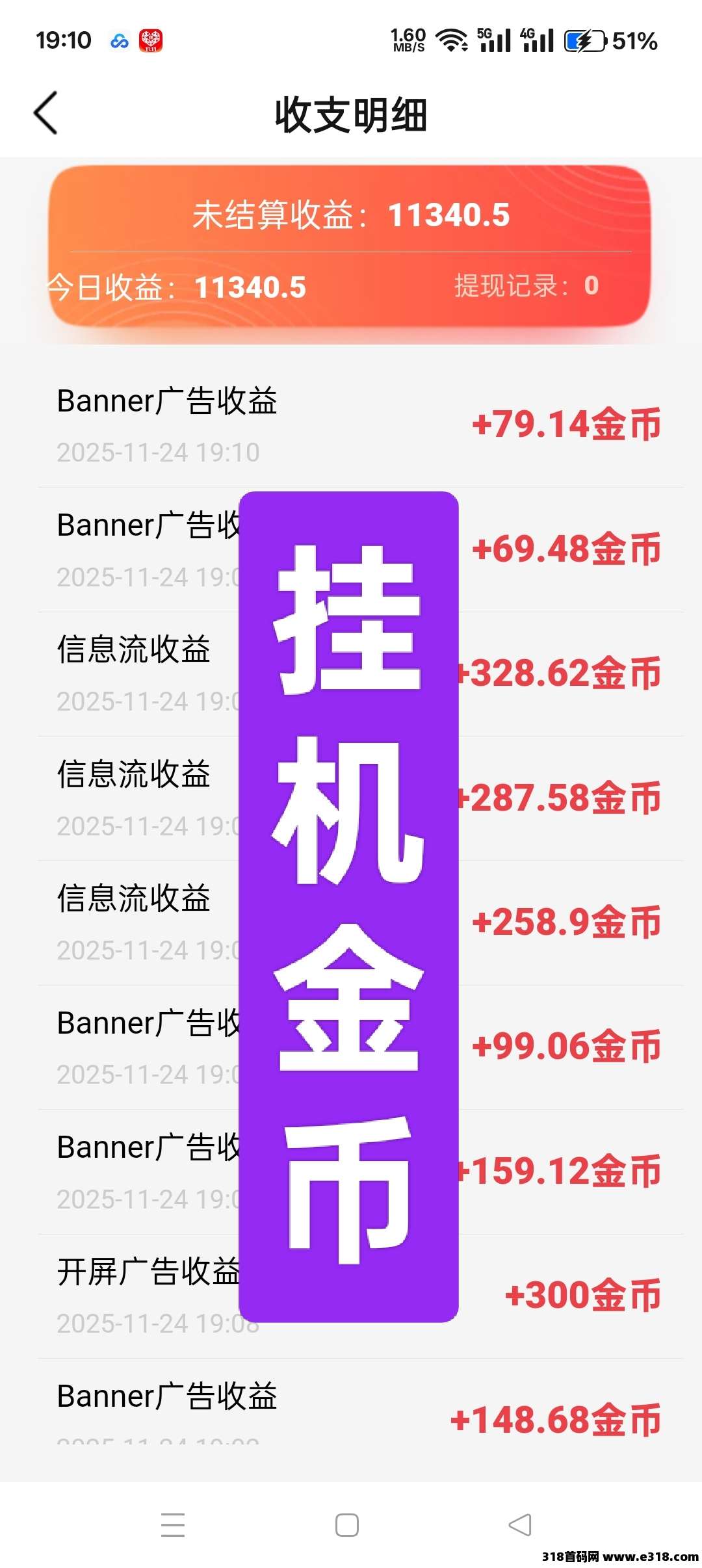702x1568 pixels.
Task: Open recent apps from navigation bar
Action: pos(173,1525)
